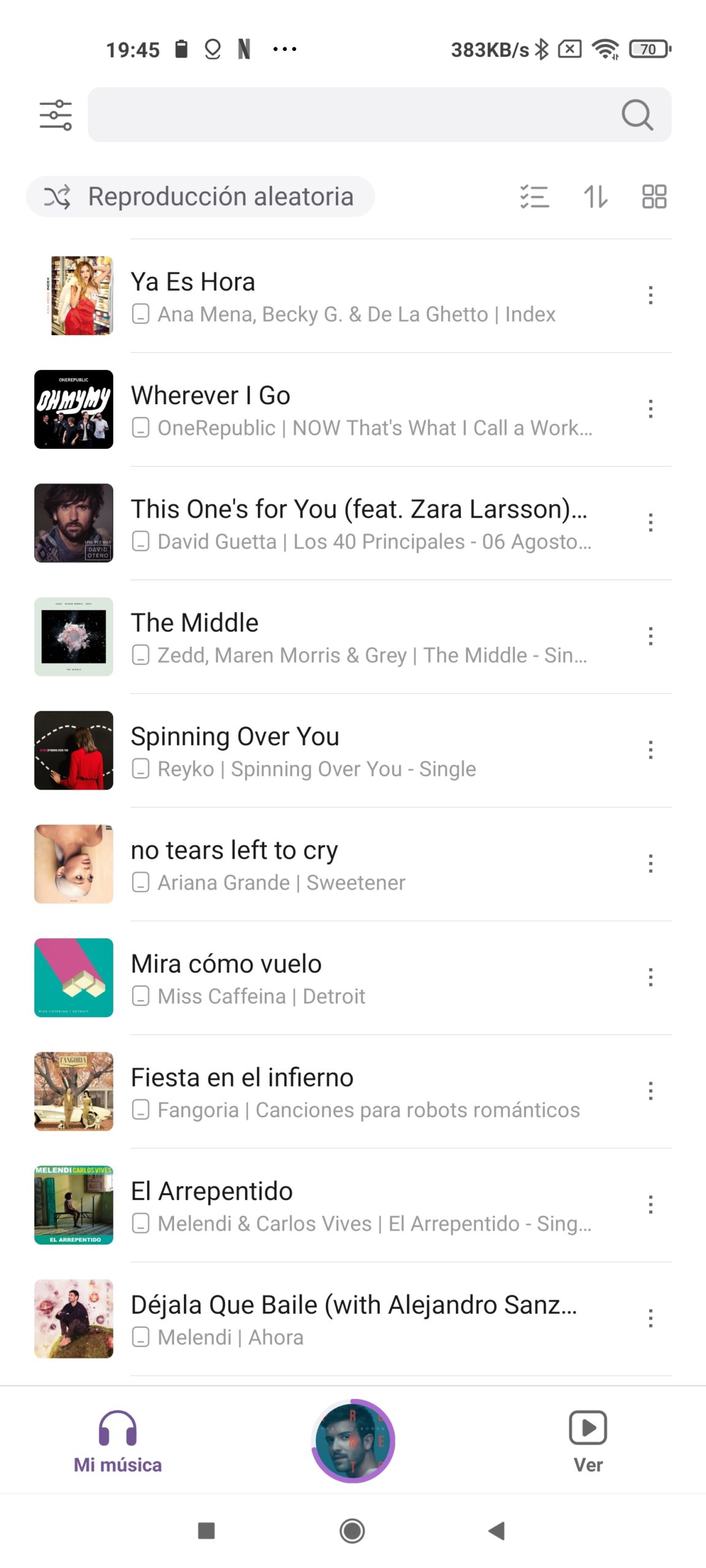
Task: Switch to the Mi música tab
Action: click(x=118, y=1442)
